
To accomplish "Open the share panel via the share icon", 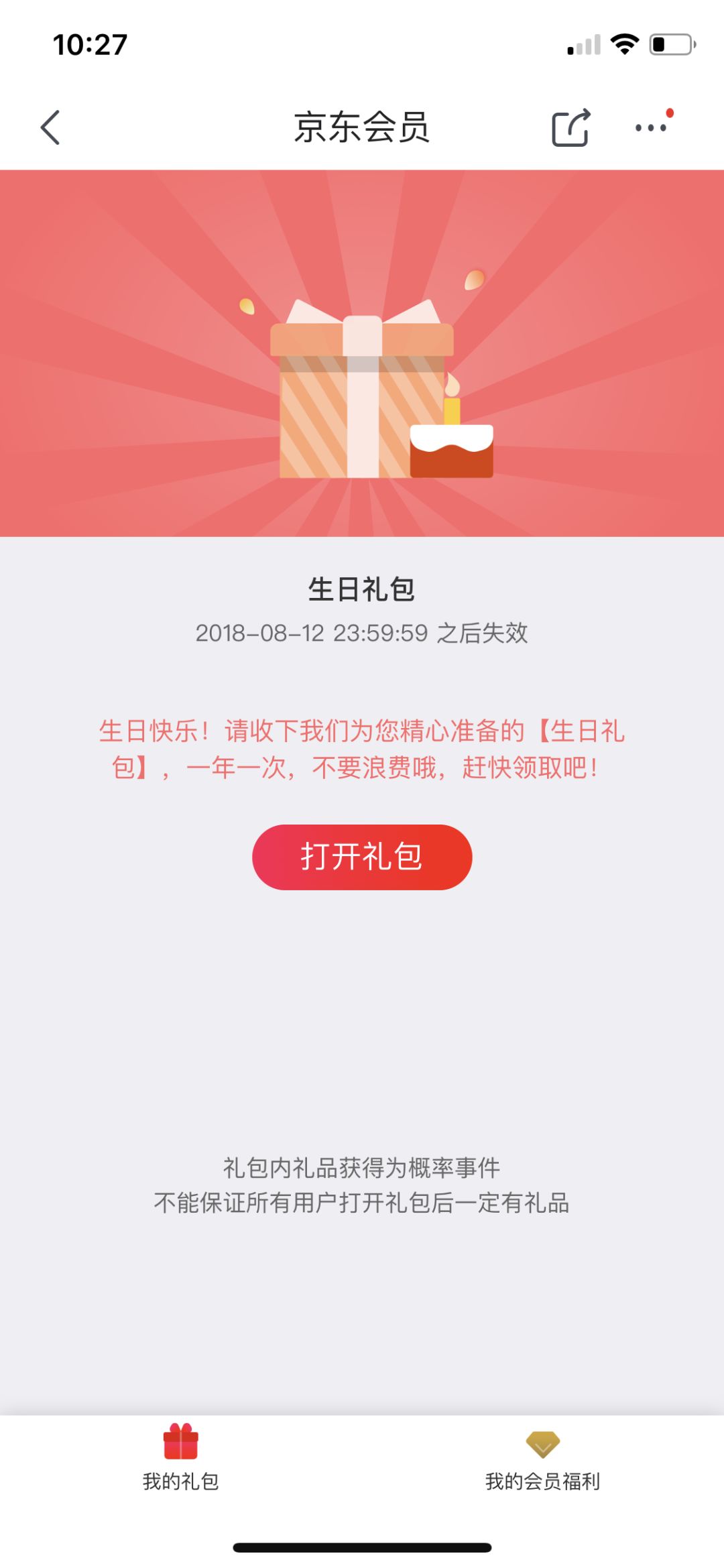I will [569, 128].
